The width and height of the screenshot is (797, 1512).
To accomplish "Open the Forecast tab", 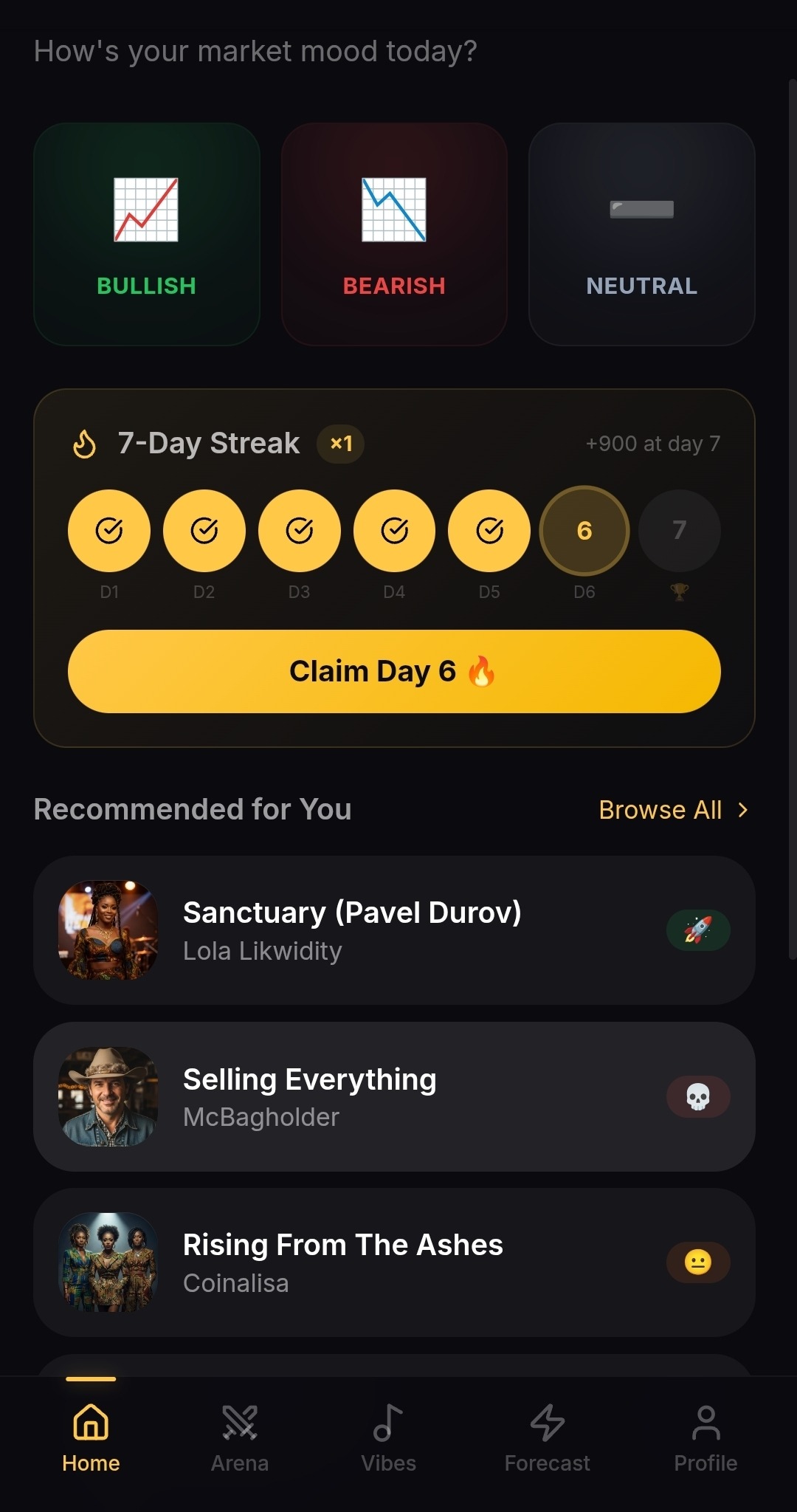I will [547, 1438].
